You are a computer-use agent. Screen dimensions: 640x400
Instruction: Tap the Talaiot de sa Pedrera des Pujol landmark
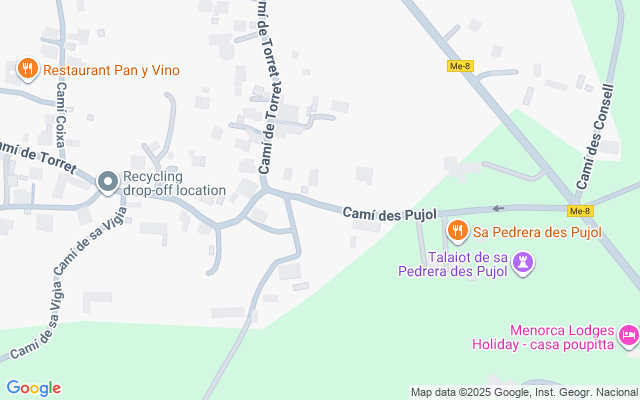526,263
